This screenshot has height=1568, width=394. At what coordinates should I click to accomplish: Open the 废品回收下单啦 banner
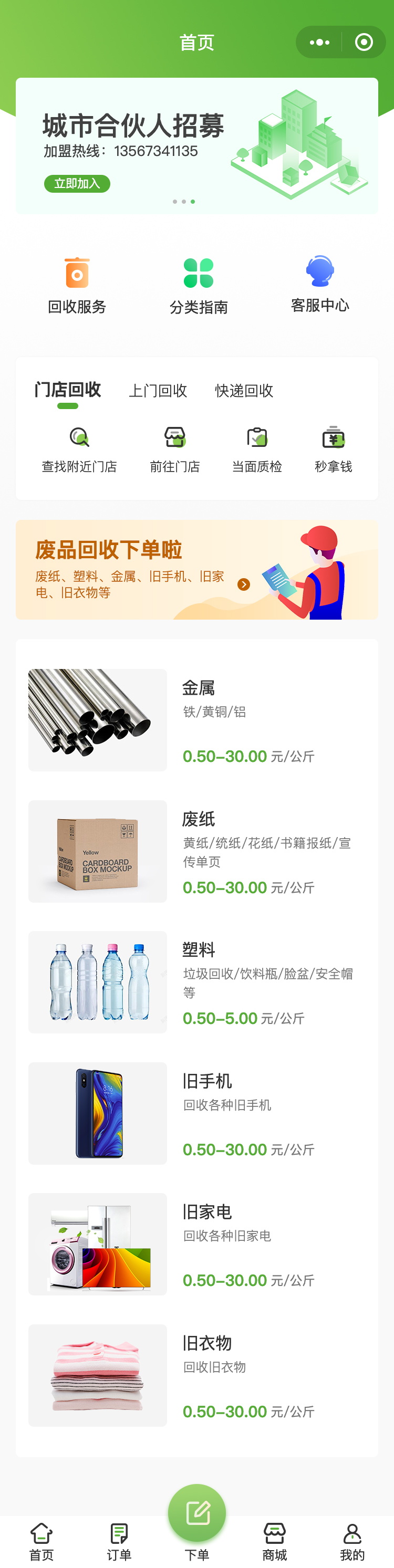coord(196,569)
